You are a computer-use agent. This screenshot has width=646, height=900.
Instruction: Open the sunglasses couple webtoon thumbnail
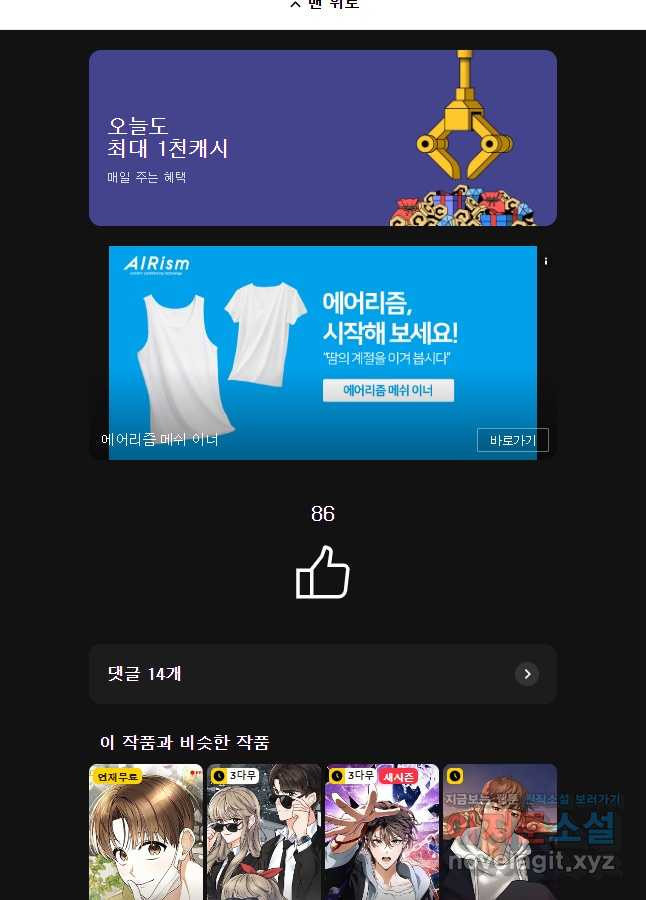[264, 835]
